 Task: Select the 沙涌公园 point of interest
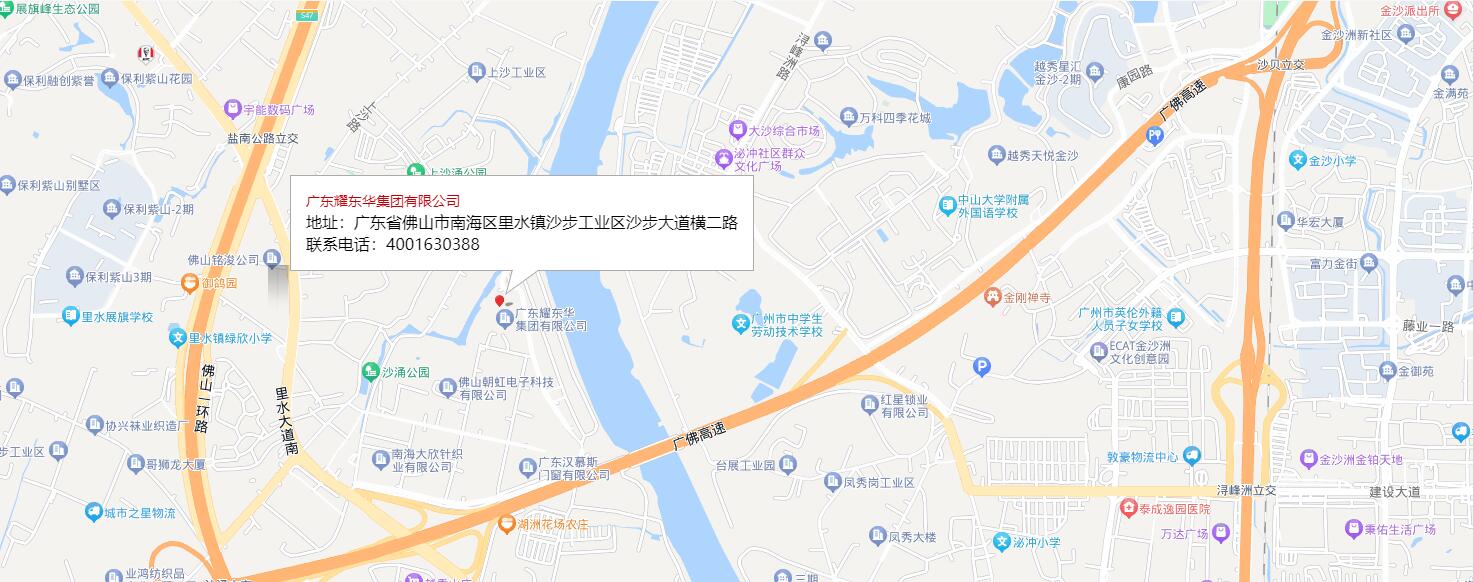[404, 372]
